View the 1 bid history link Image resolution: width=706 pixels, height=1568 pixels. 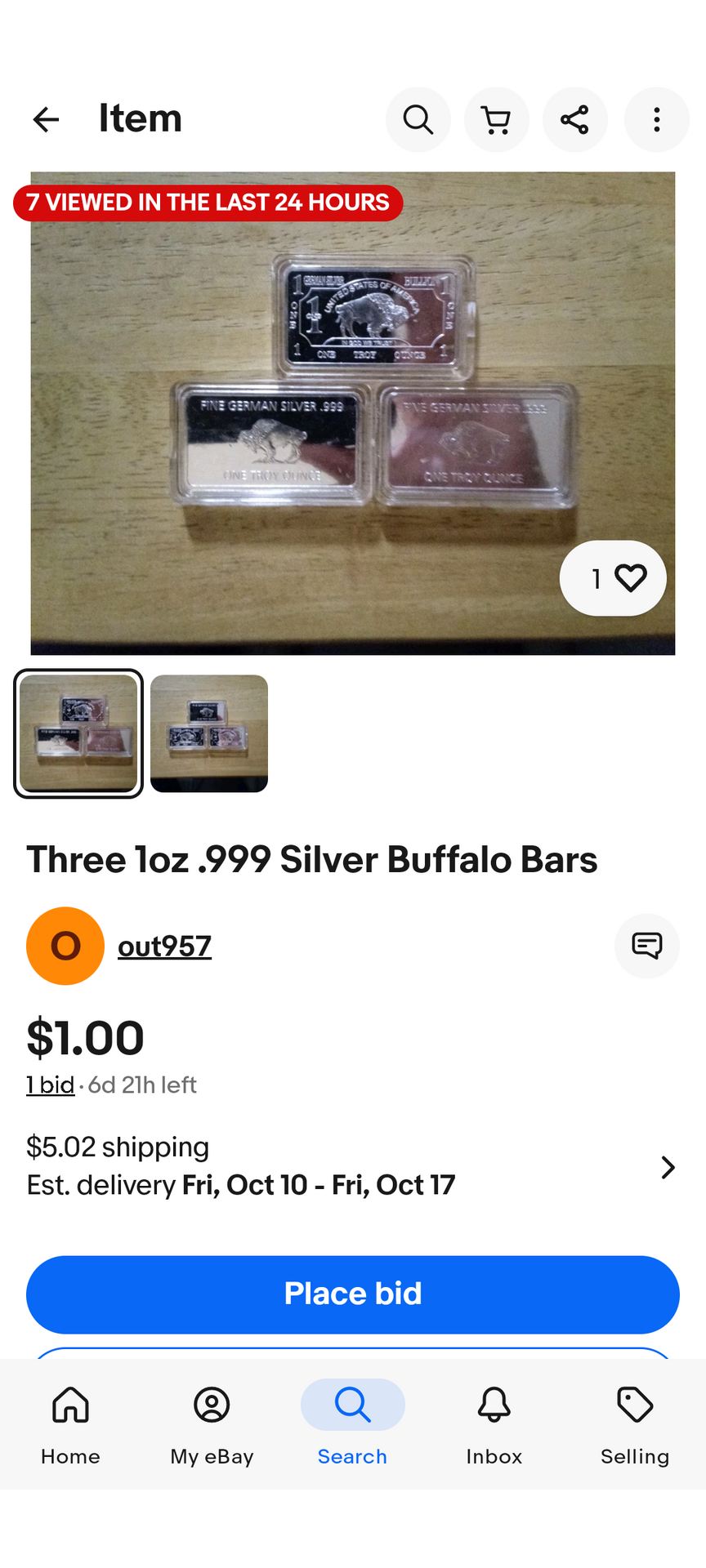(50, 1085)
